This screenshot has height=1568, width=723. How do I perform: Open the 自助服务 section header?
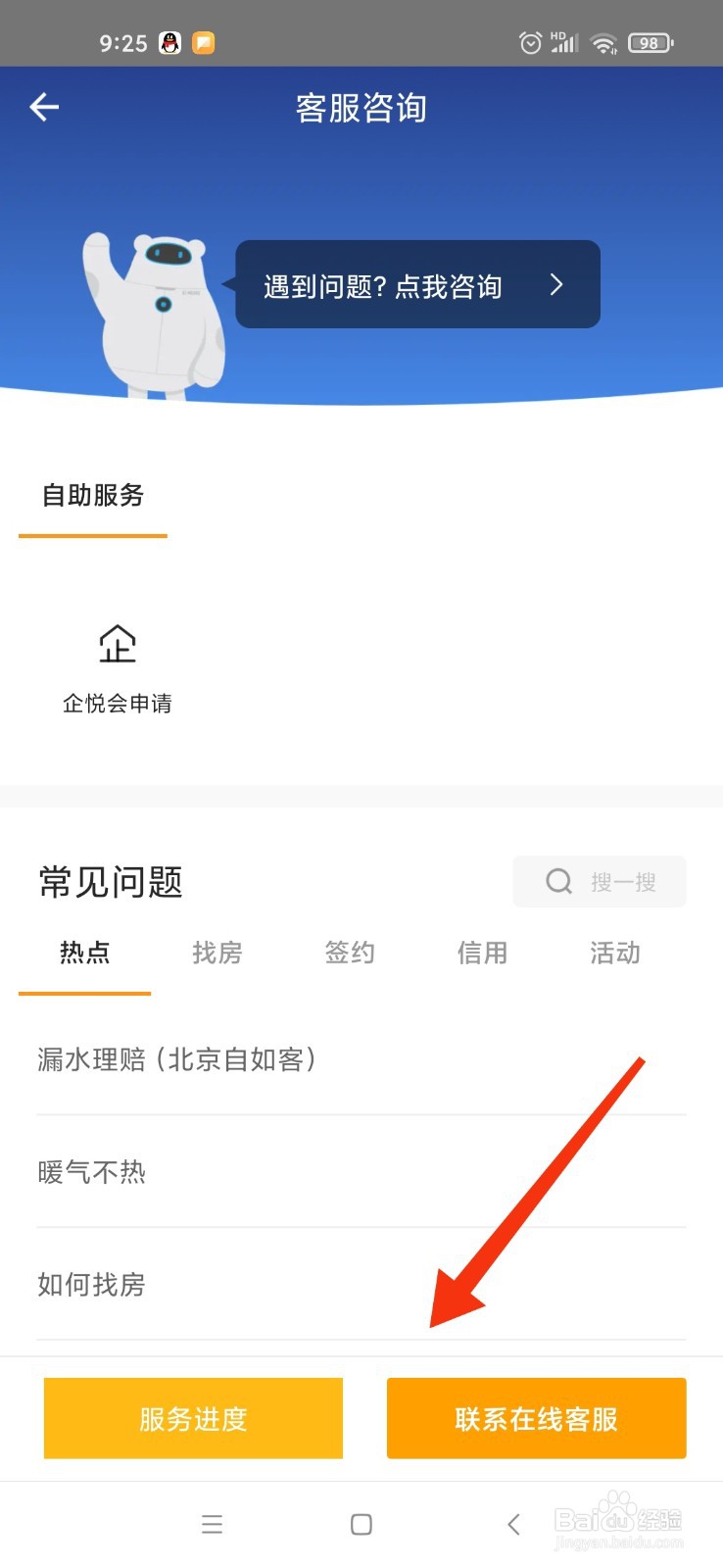click(x=91, y=496)
